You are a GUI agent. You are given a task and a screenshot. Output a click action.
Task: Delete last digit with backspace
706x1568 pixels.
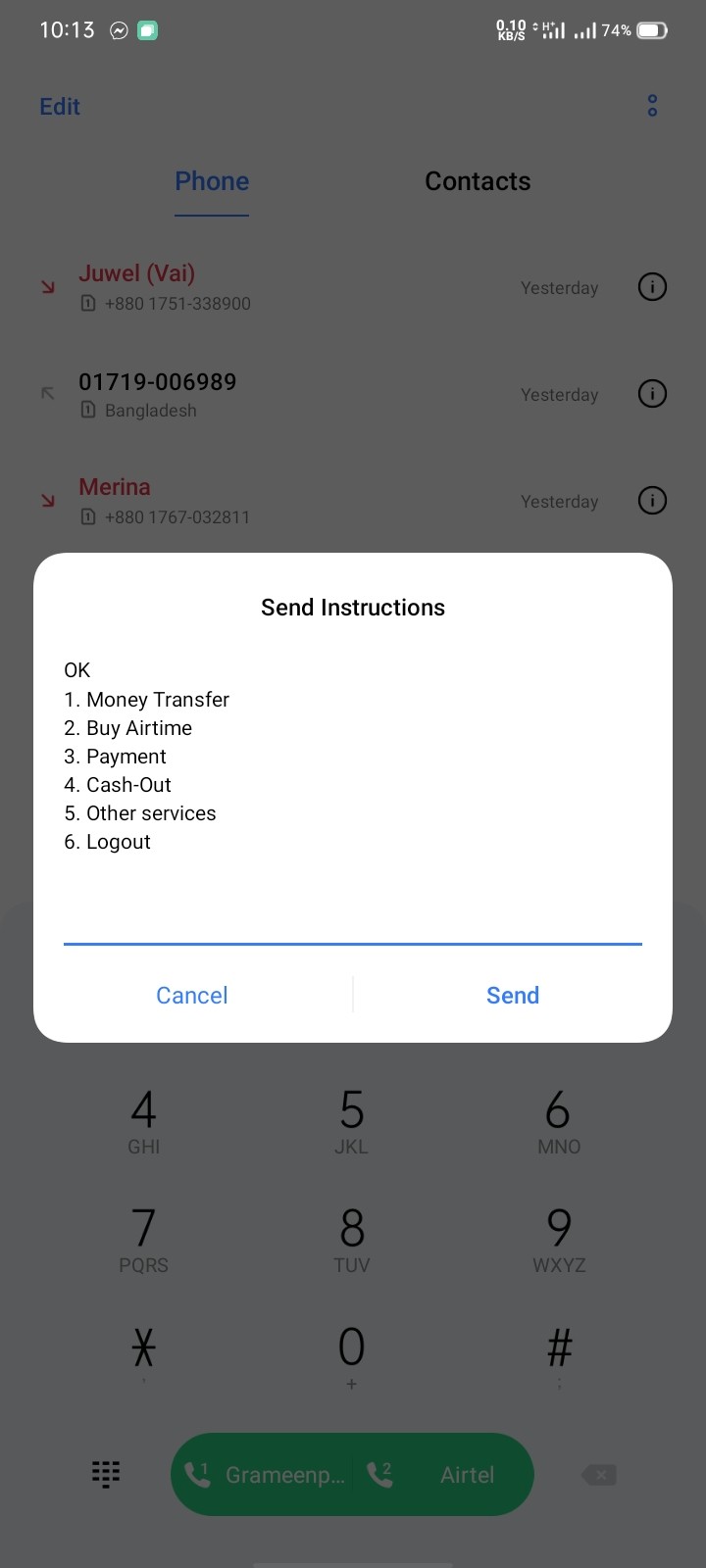pos(599,1475)
